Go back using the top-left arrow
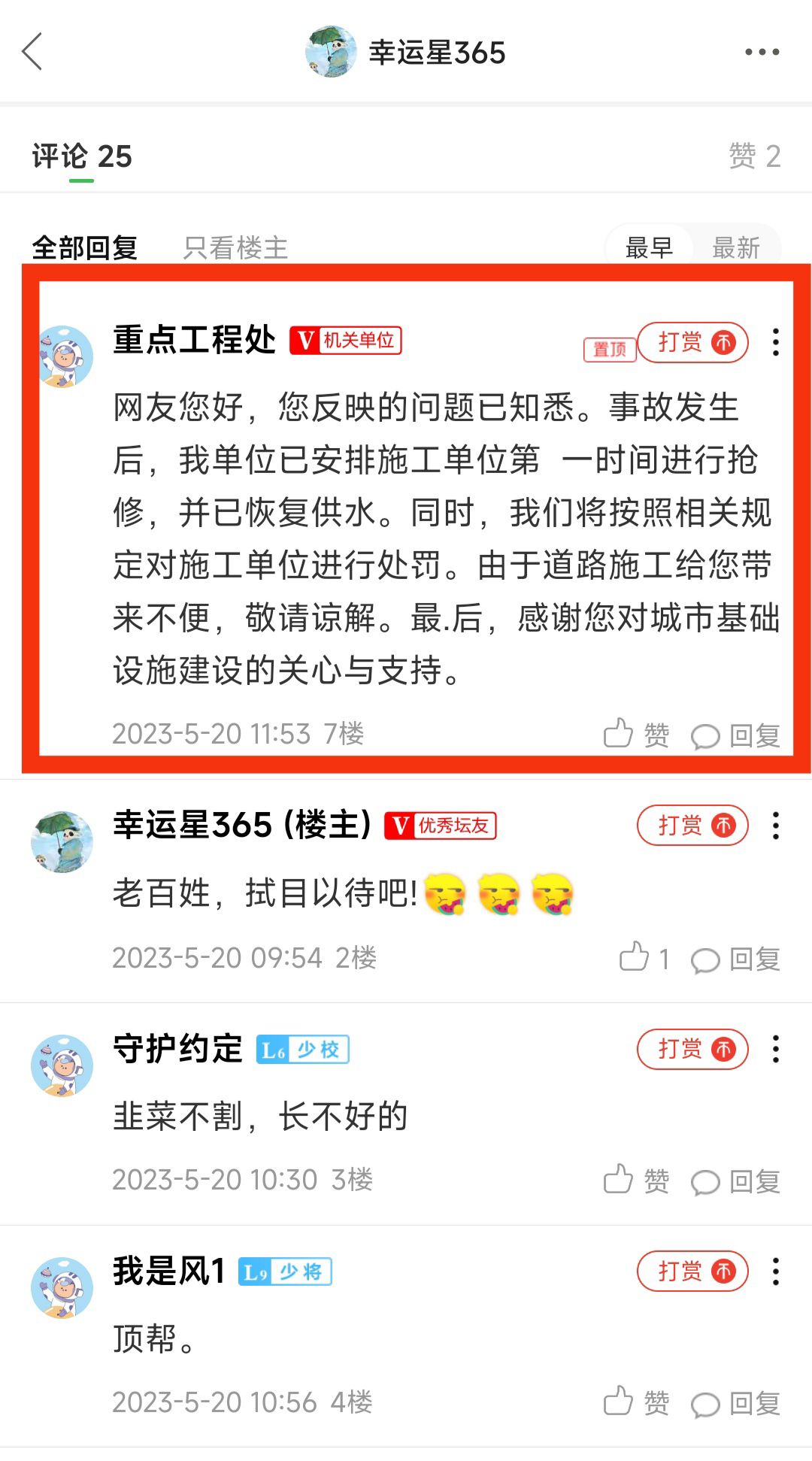Screen dimensions: 812x1461 [32, 52]
